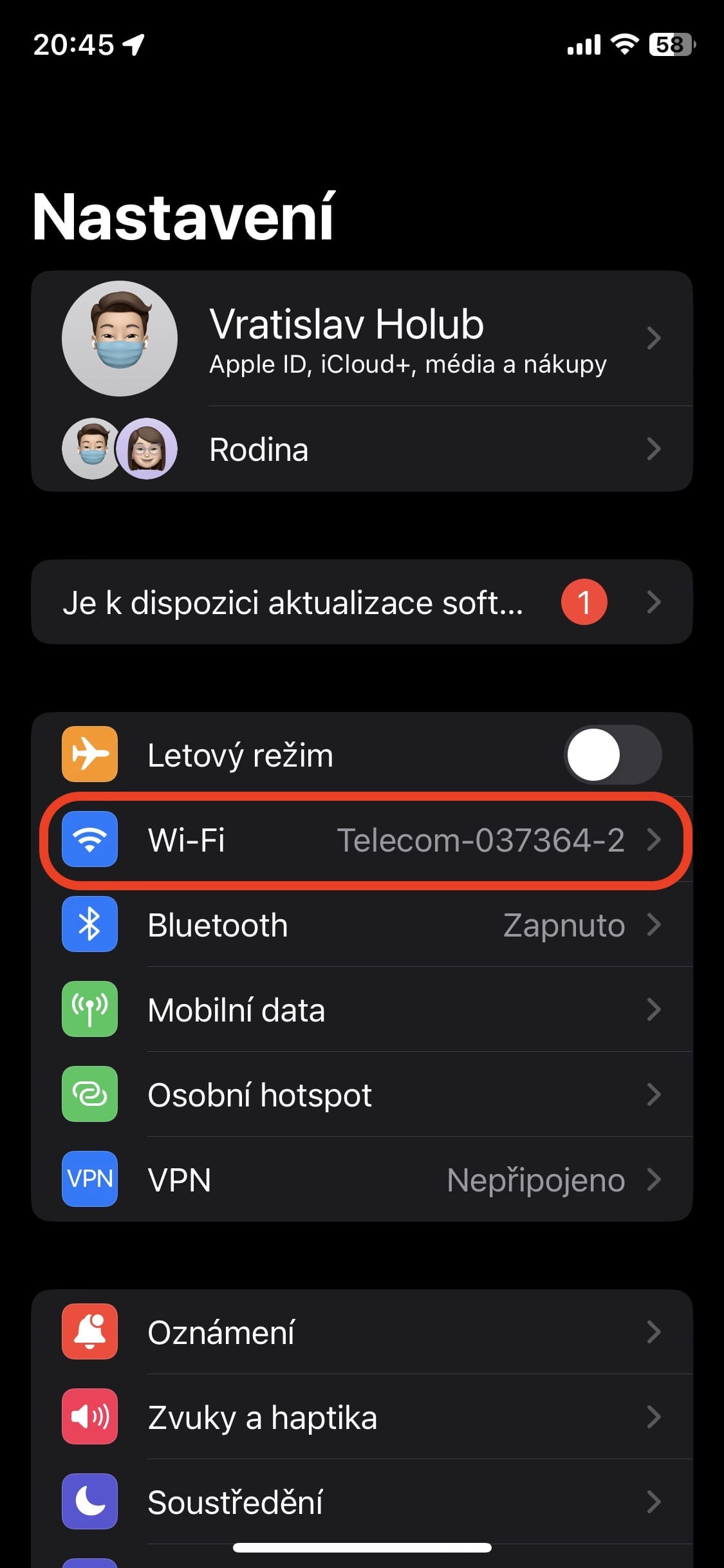Open Oznámení settings

[x=360, y=1332]
